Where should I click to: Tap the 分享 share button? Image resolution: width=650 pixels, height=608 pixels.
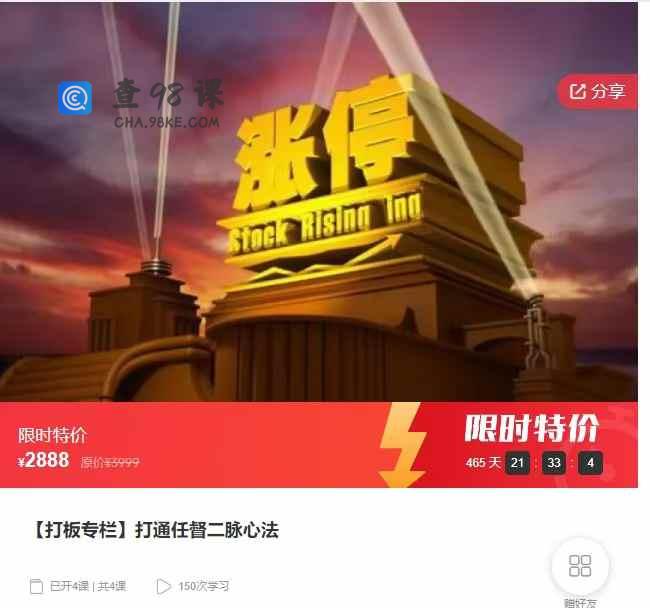tap(598, 92)
